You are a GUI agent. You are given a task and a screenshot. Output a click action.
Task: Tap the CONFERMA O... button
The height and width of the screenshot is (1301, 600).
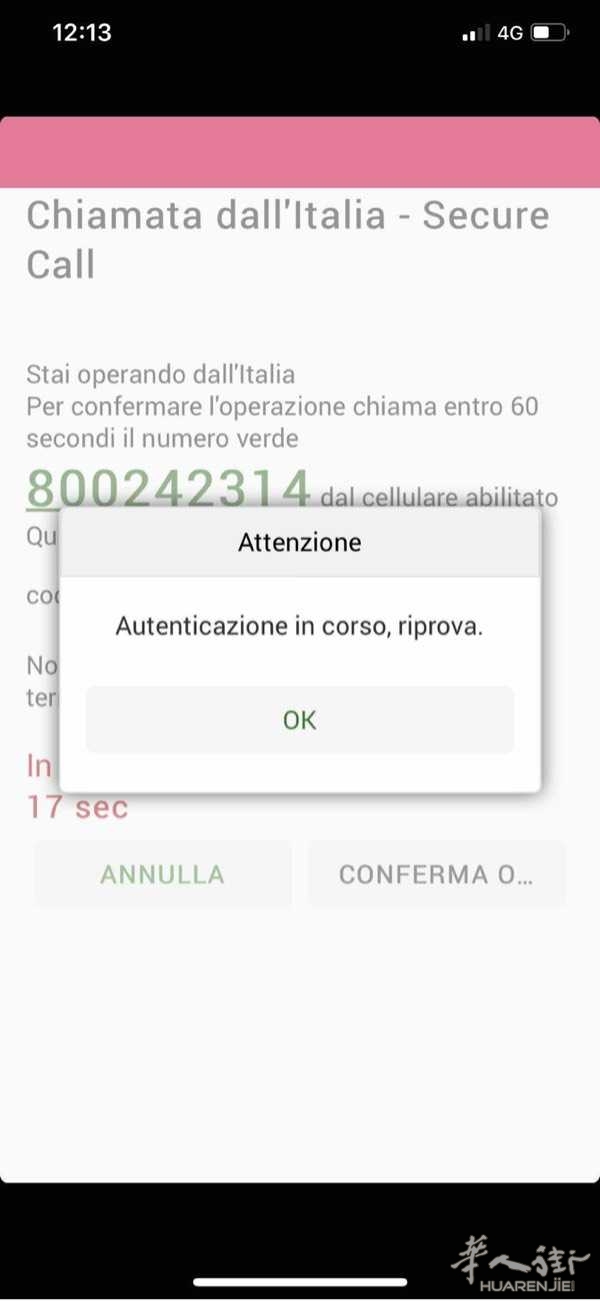(436, 875)
